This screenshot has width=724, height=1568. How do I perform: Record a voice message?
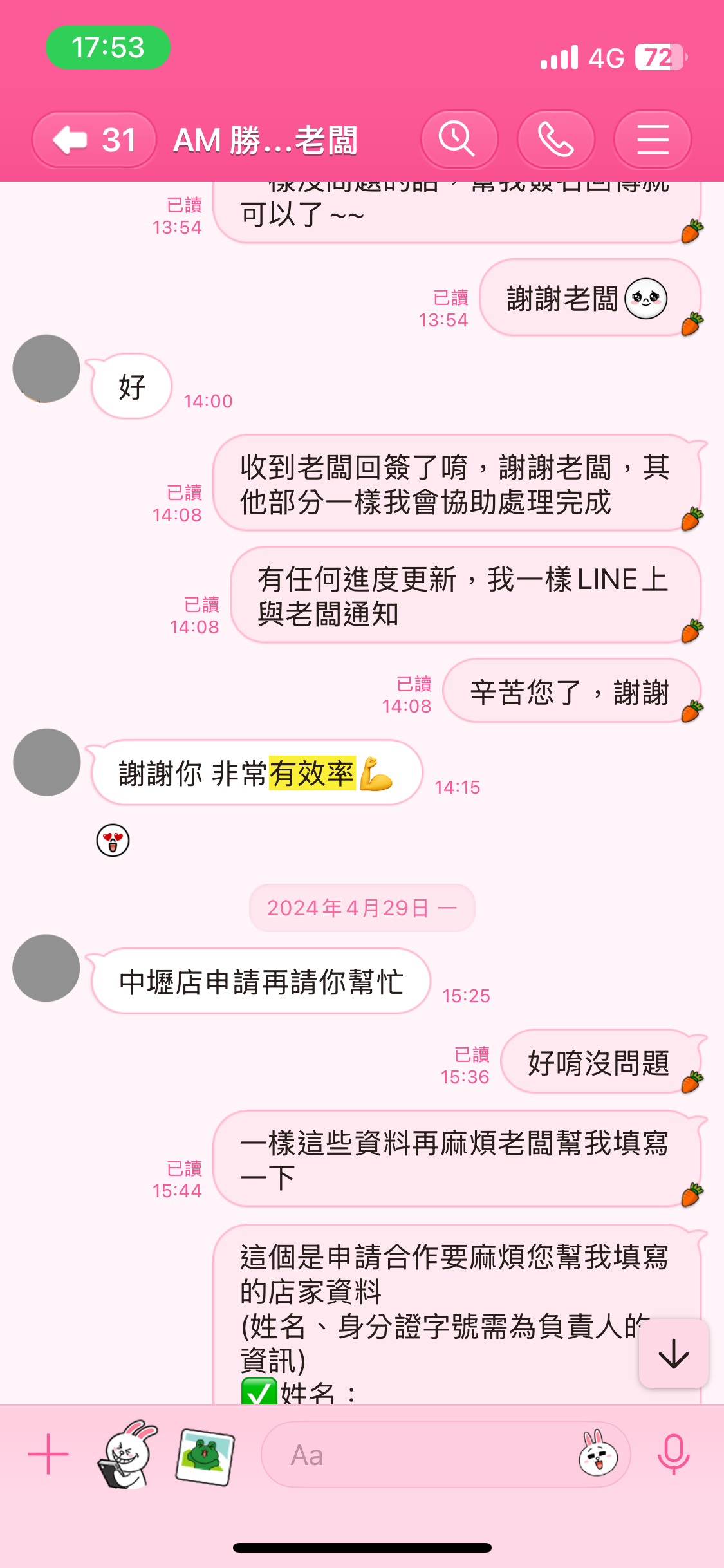point(673,1454)
